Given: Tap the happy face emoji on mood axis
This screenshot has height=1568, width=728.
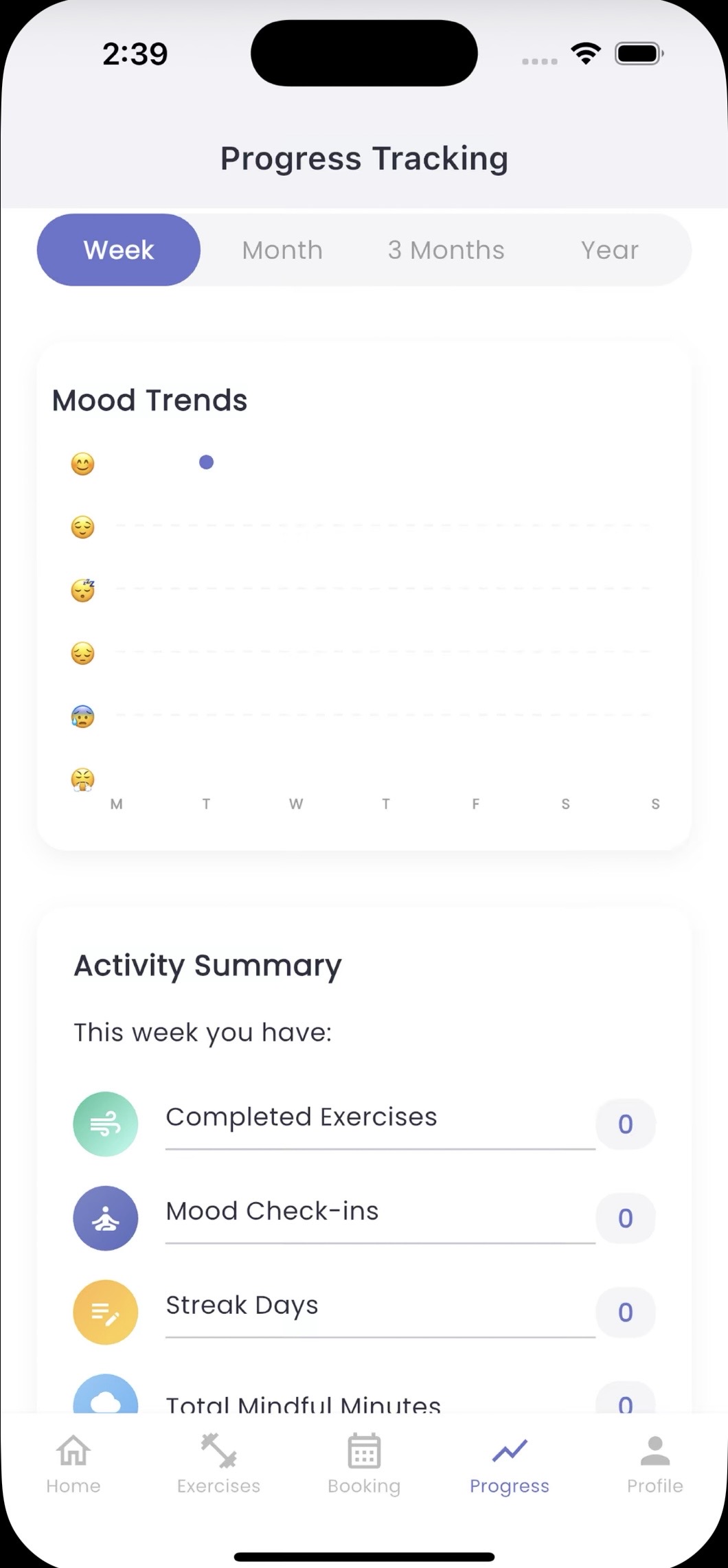Looking at the screenshot, I should point(82,464).
